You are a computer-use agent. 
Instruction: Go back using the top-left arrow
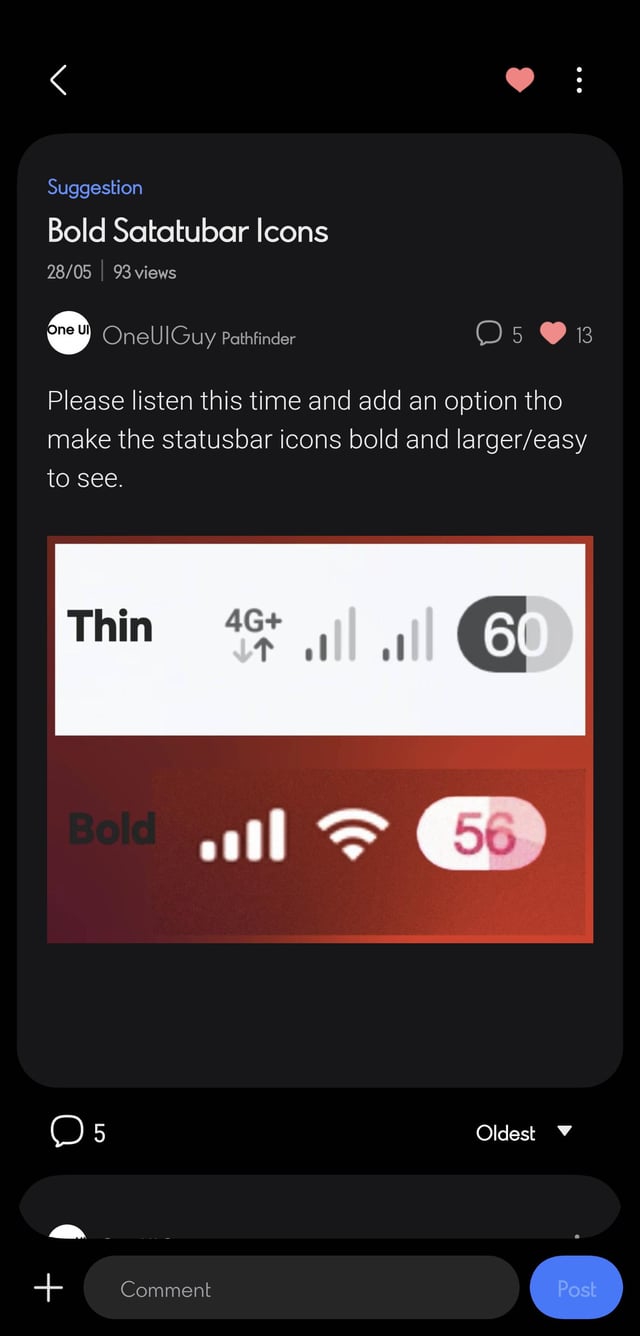pos(58,80)
